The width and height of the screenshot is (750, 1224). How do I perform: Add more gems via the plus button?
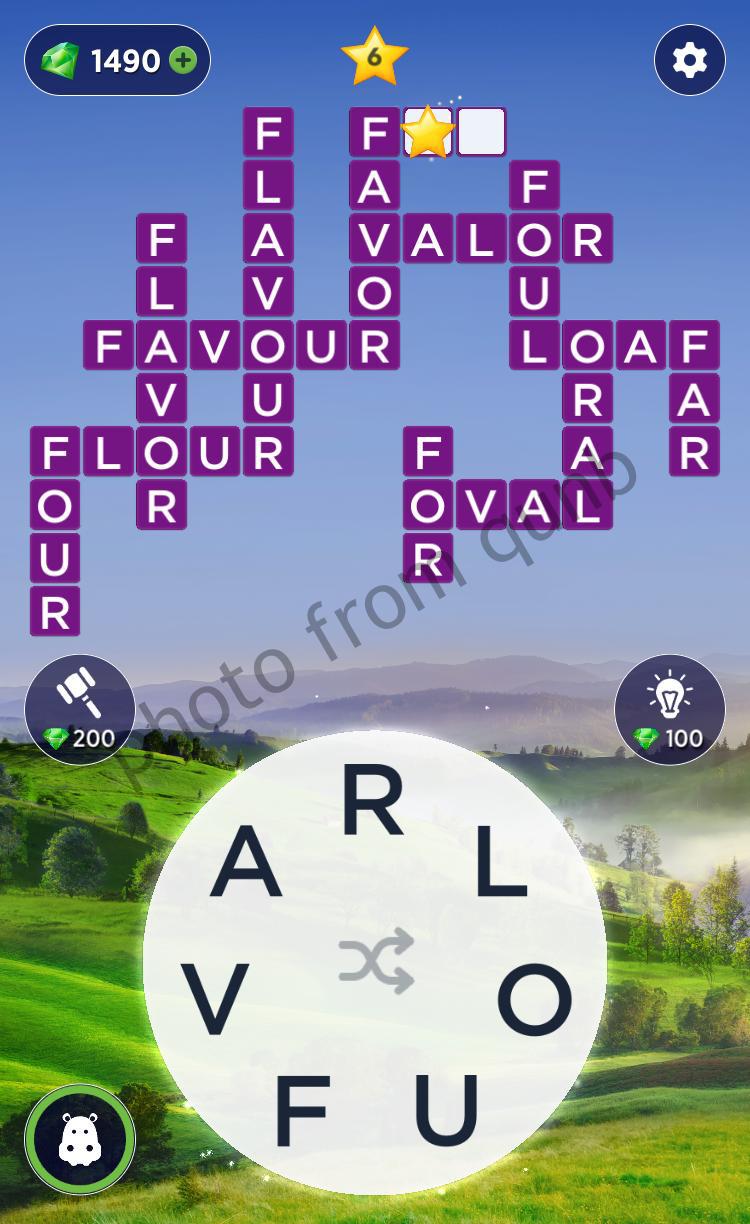pyautogui.click(x=183, y=61)
